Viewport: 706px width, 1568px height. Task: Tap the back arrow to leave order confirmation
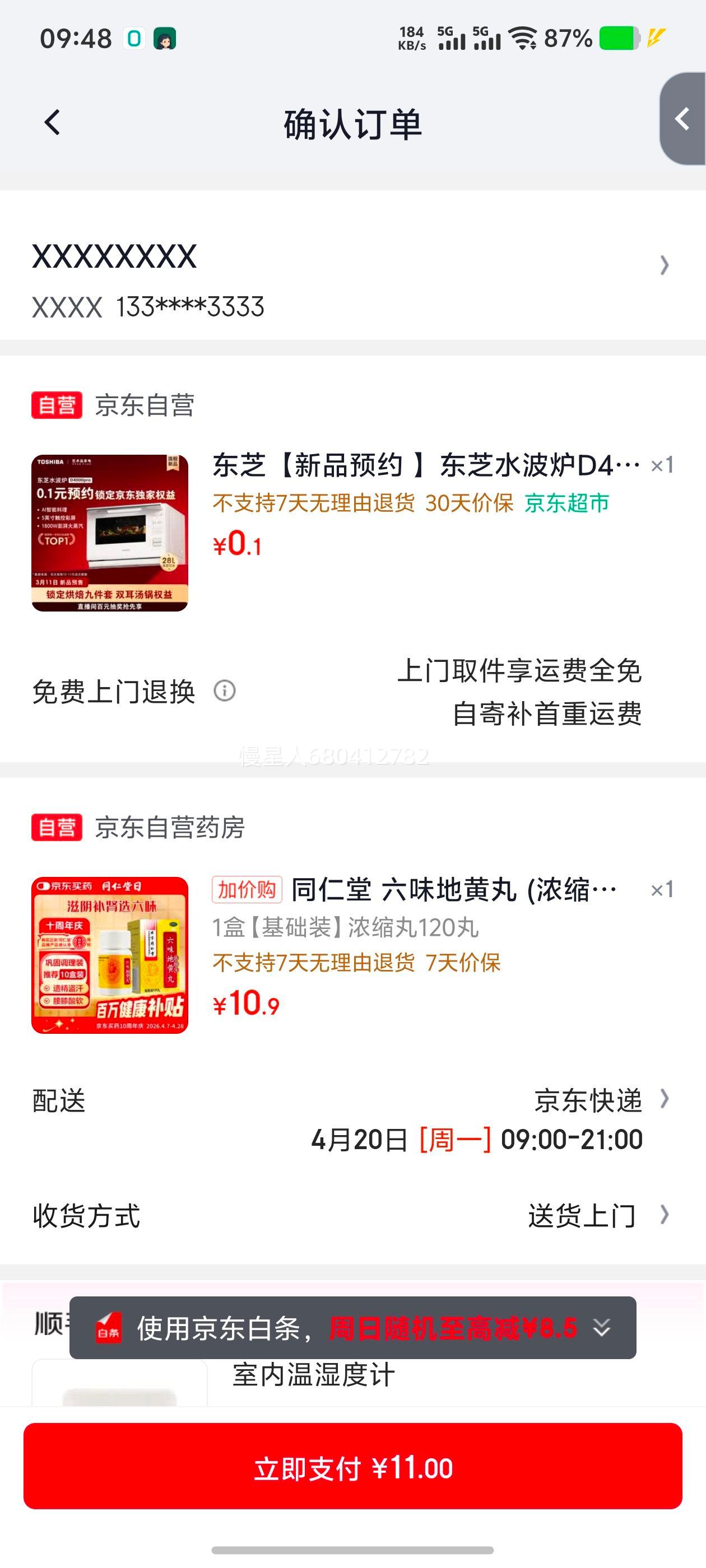(x=52, y=124)
